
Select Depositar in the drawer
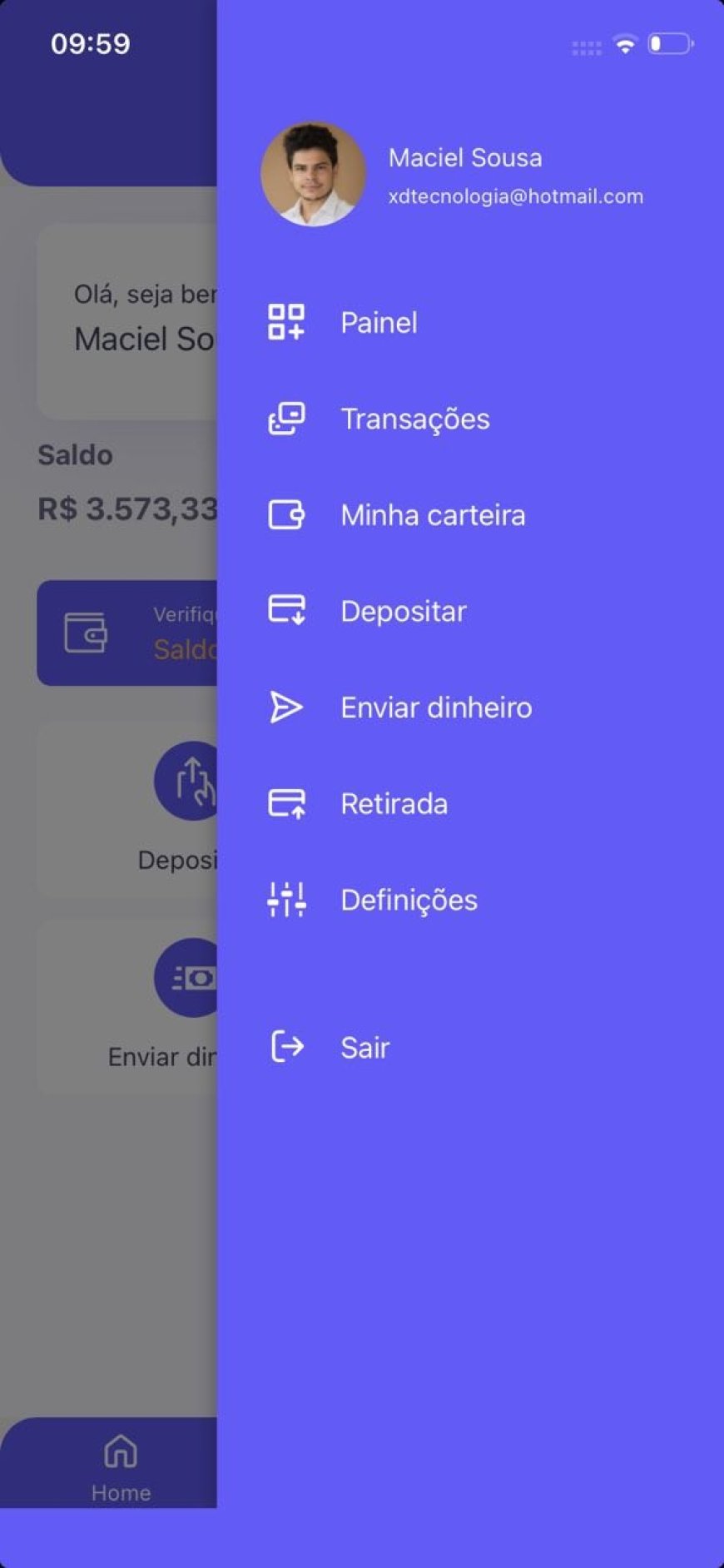point(403,611)
